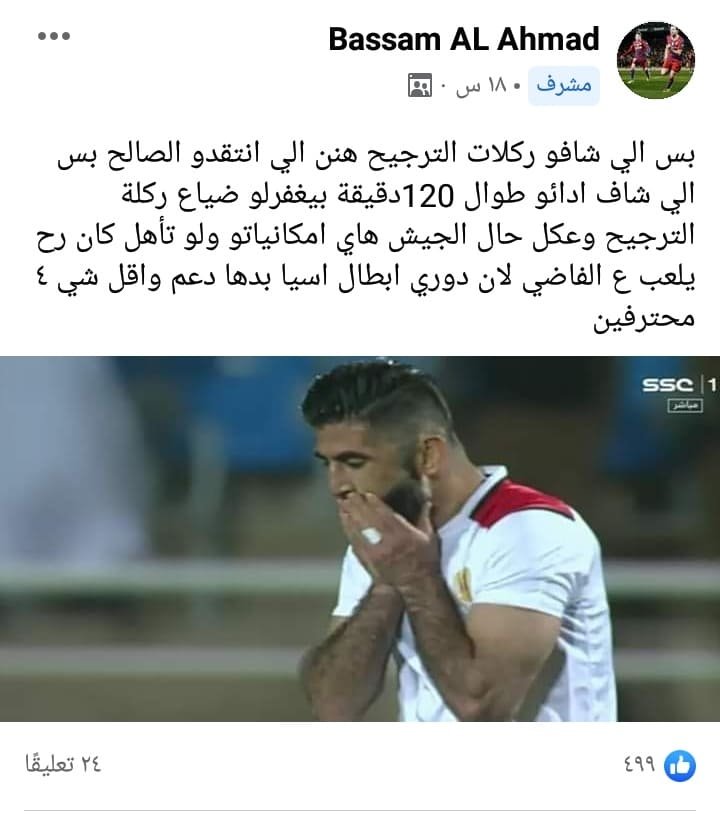Open the footballer photo in the post

pos(360,538)
